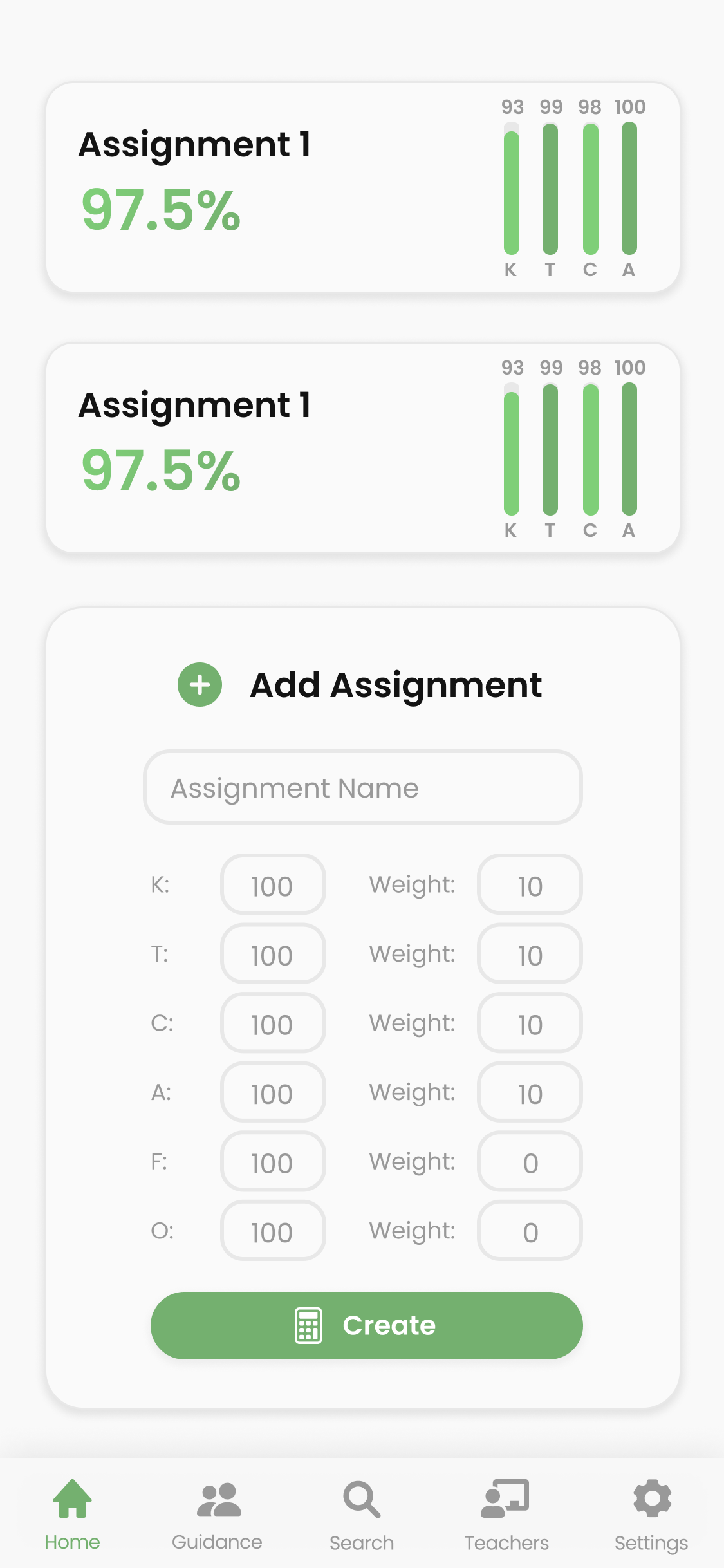Edit the weight field in the O row
Screen dimensions: 724x1568
[530, 1231]
